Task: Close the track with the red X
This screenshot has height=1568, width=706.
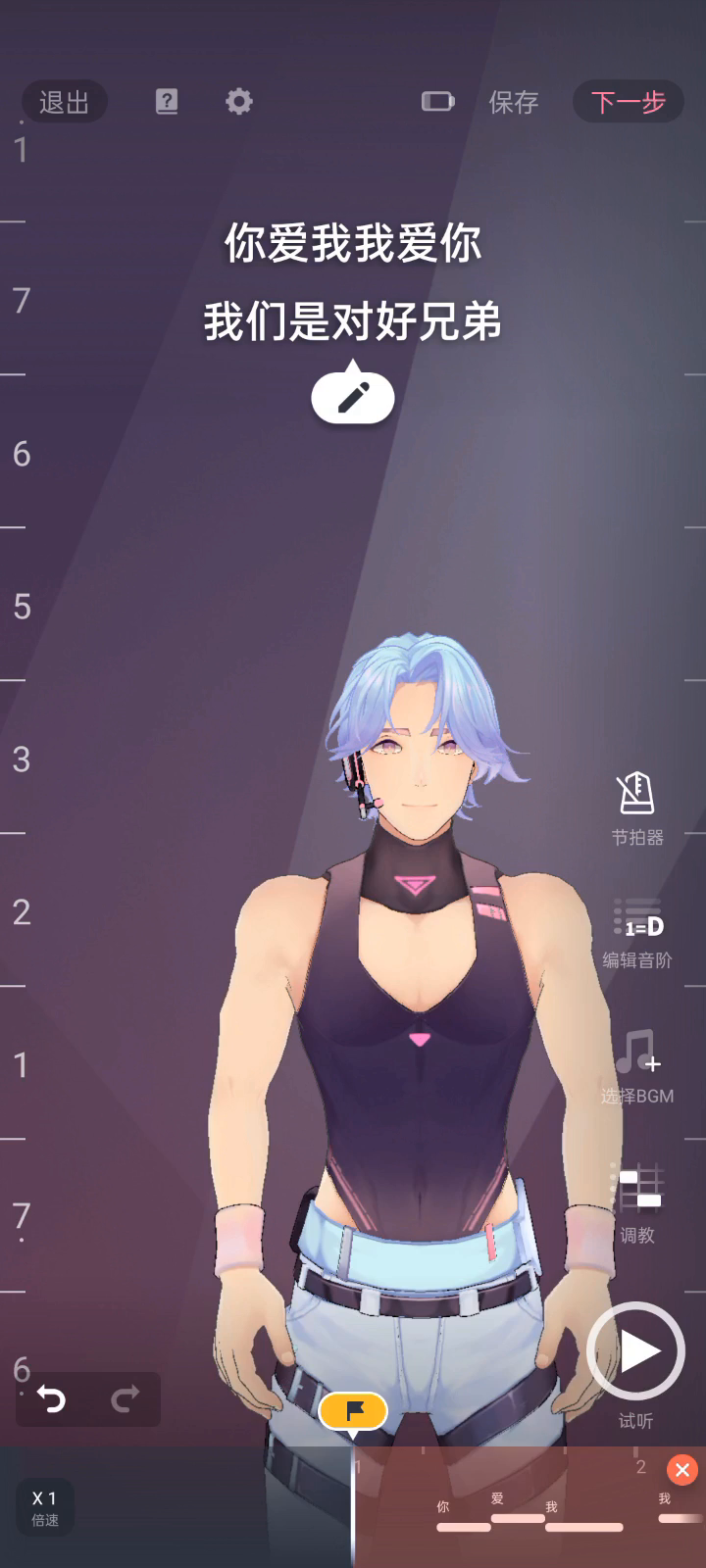Action: 682,1470
